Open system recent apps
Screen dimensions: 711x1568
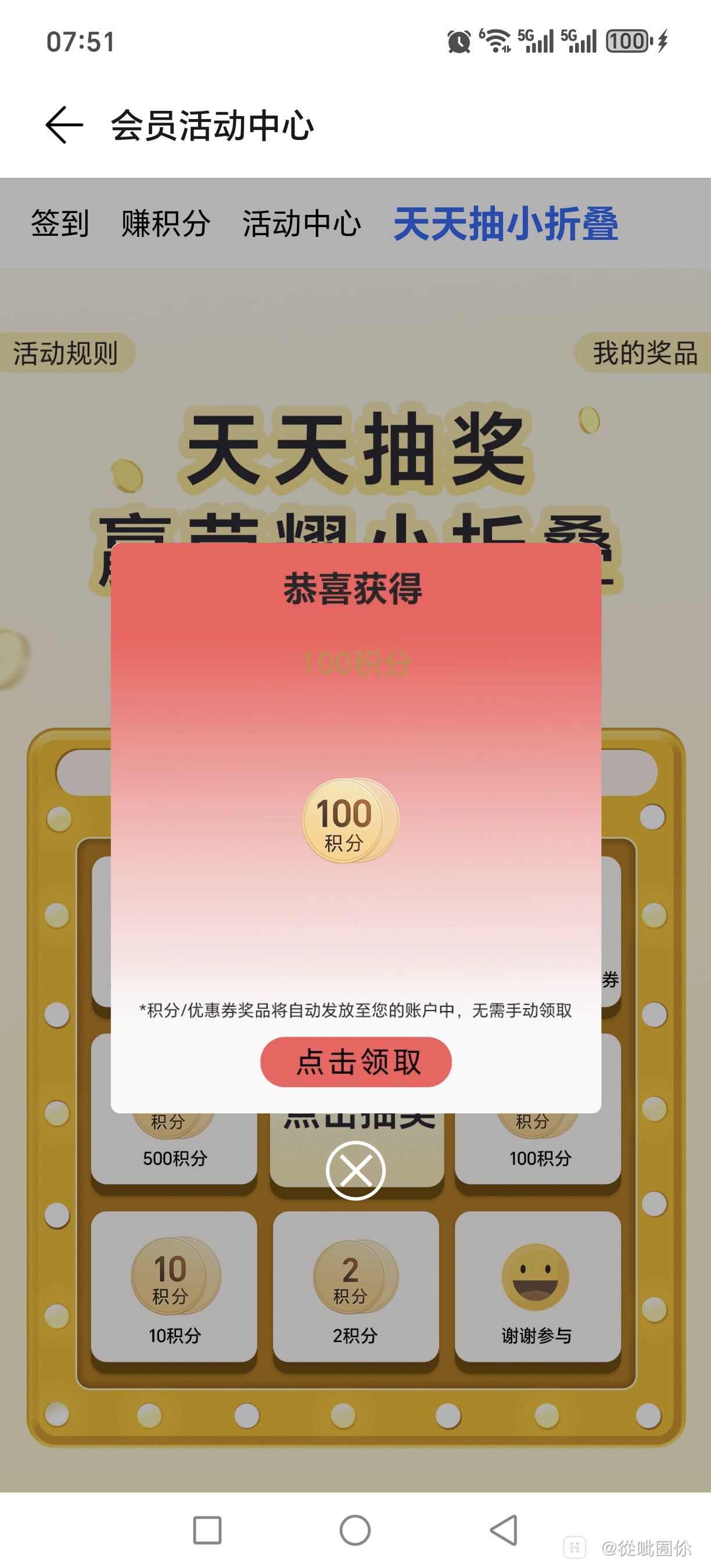coord(207,1530)
